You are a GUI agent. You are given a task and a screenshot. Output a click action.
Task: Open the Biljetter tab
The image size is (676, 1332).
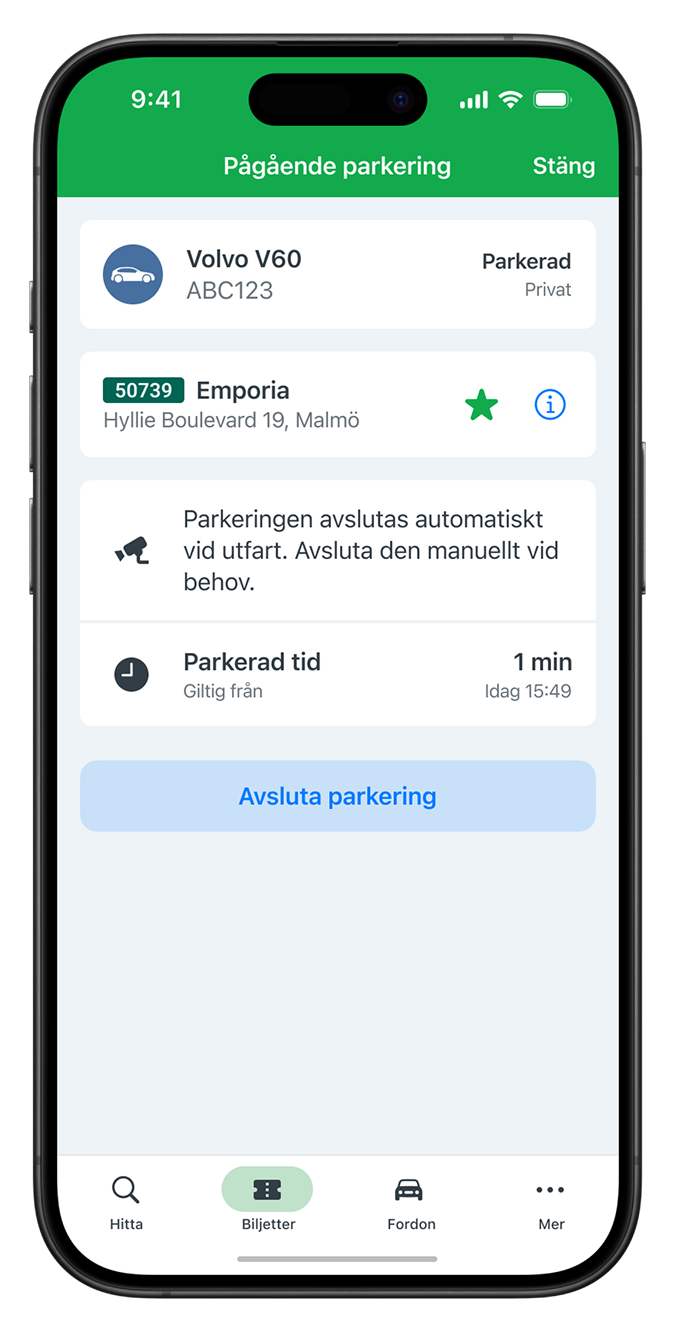point(267,1202)
